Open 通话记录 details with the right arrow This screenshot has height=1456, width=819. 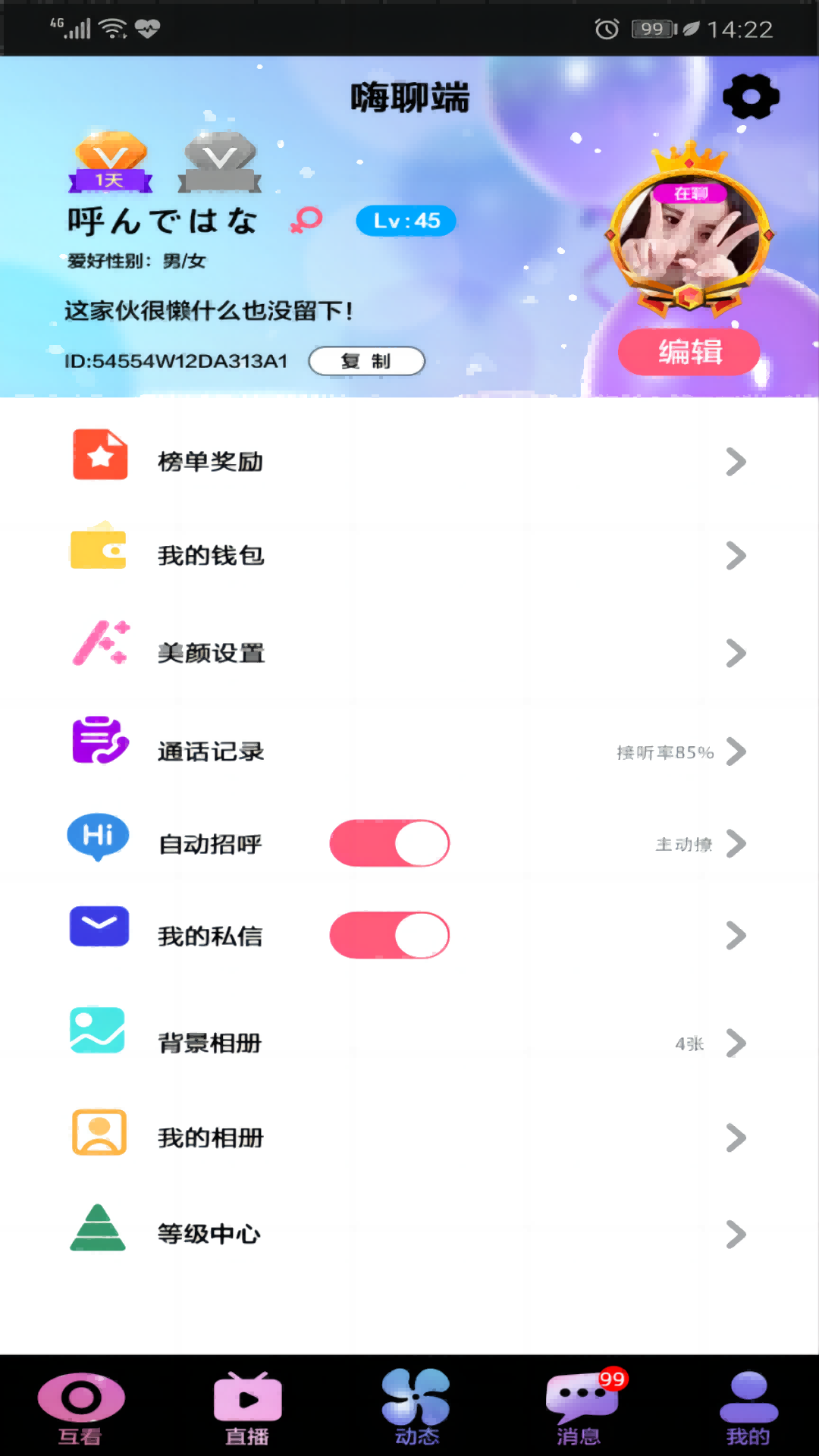click(734, 752)
